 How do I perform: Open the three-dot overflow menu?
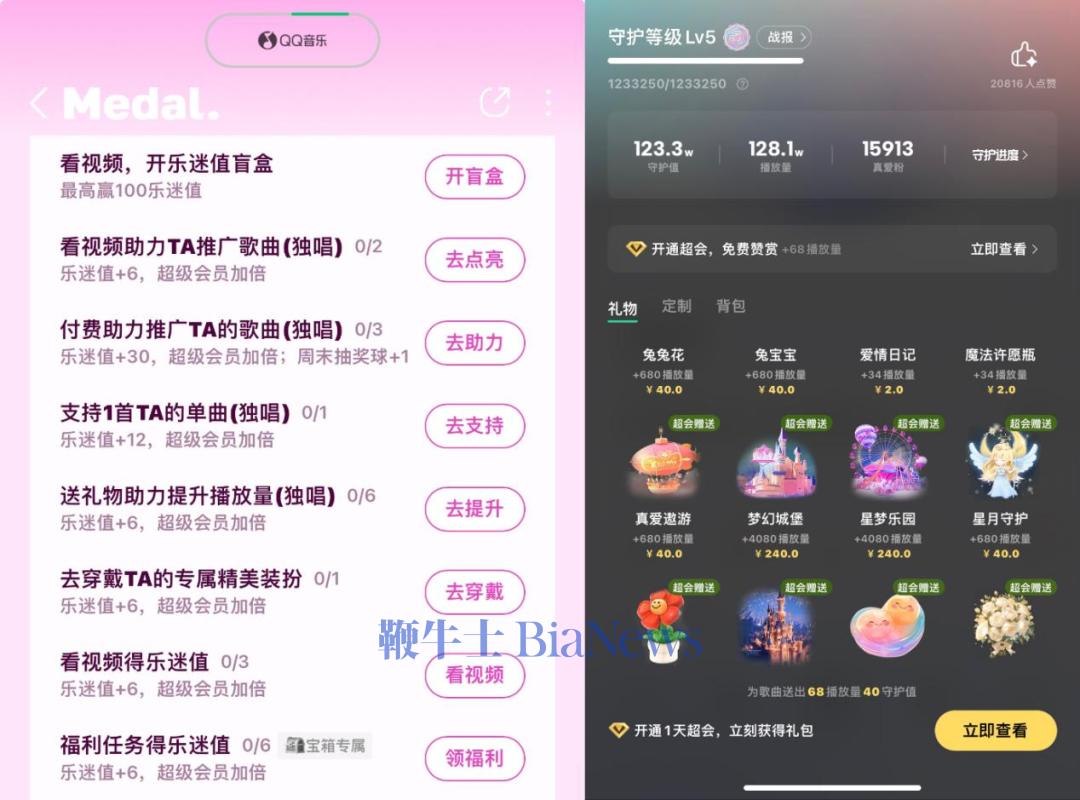548,102
